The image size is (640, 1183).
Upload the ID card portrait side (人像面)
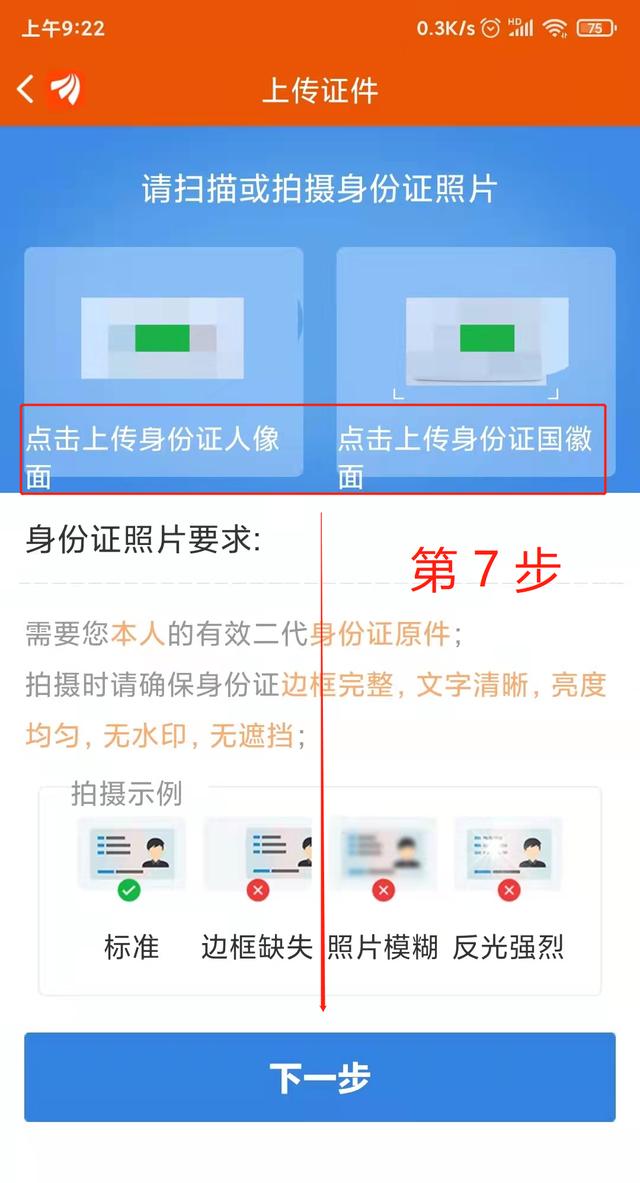click(x=163, y=361)
